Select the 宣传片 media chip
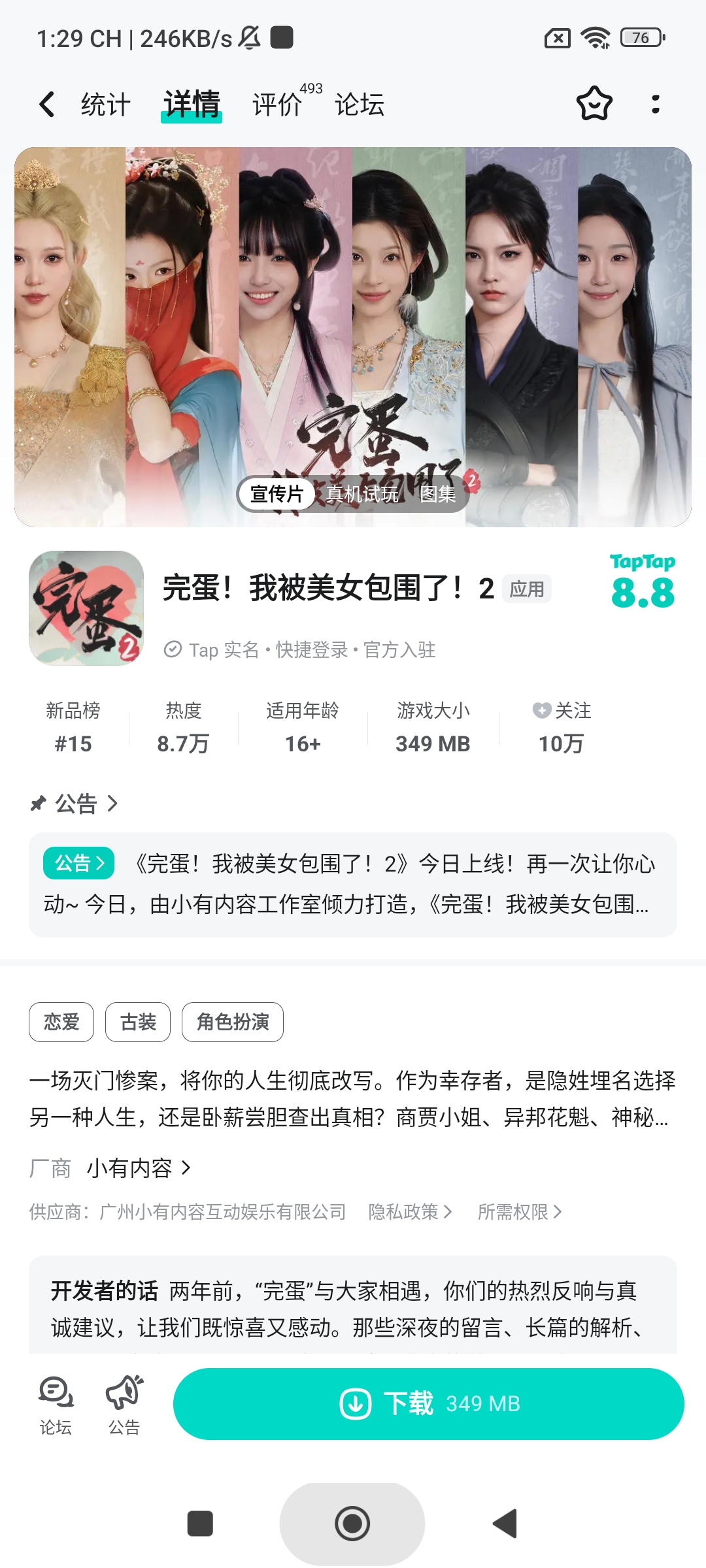This screenshot has width=706, height=1568. tap(277, 494)
